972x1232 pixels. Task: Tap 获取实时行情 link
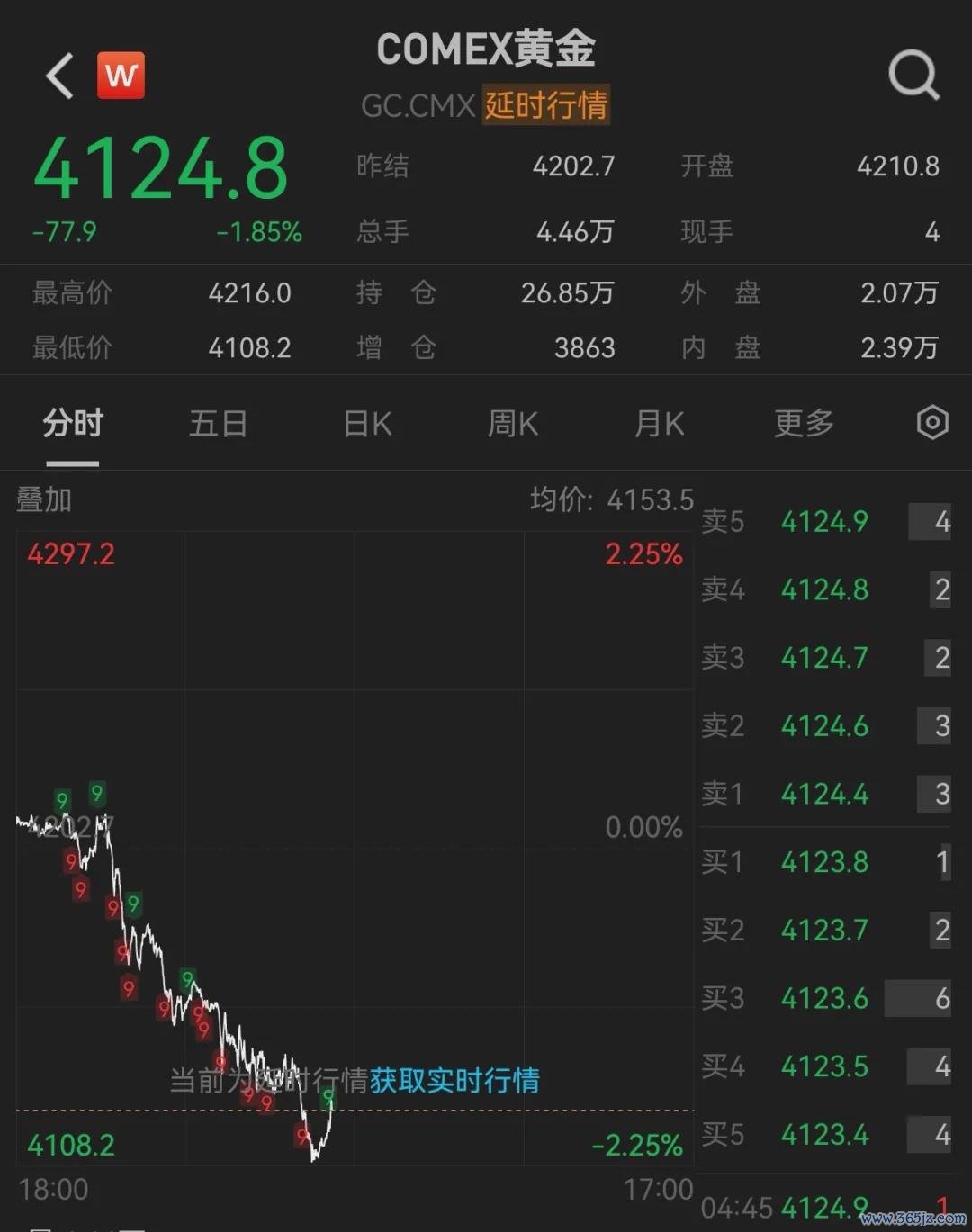[x=454, y=1080]
